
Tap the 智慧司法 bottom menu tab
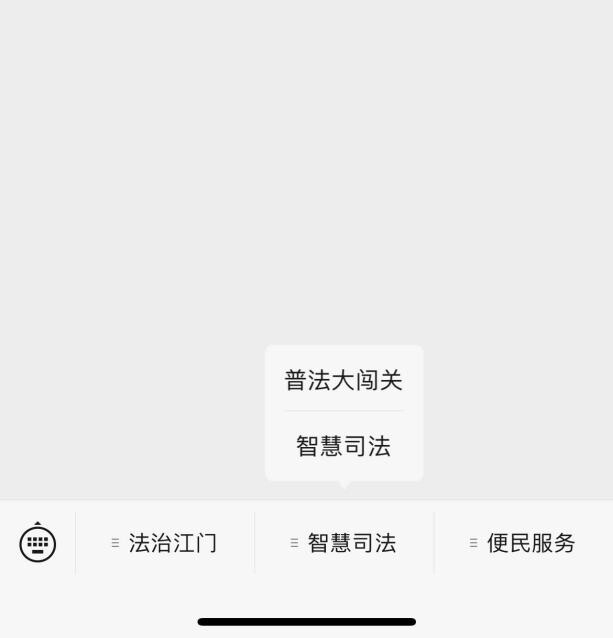(344, 543)
